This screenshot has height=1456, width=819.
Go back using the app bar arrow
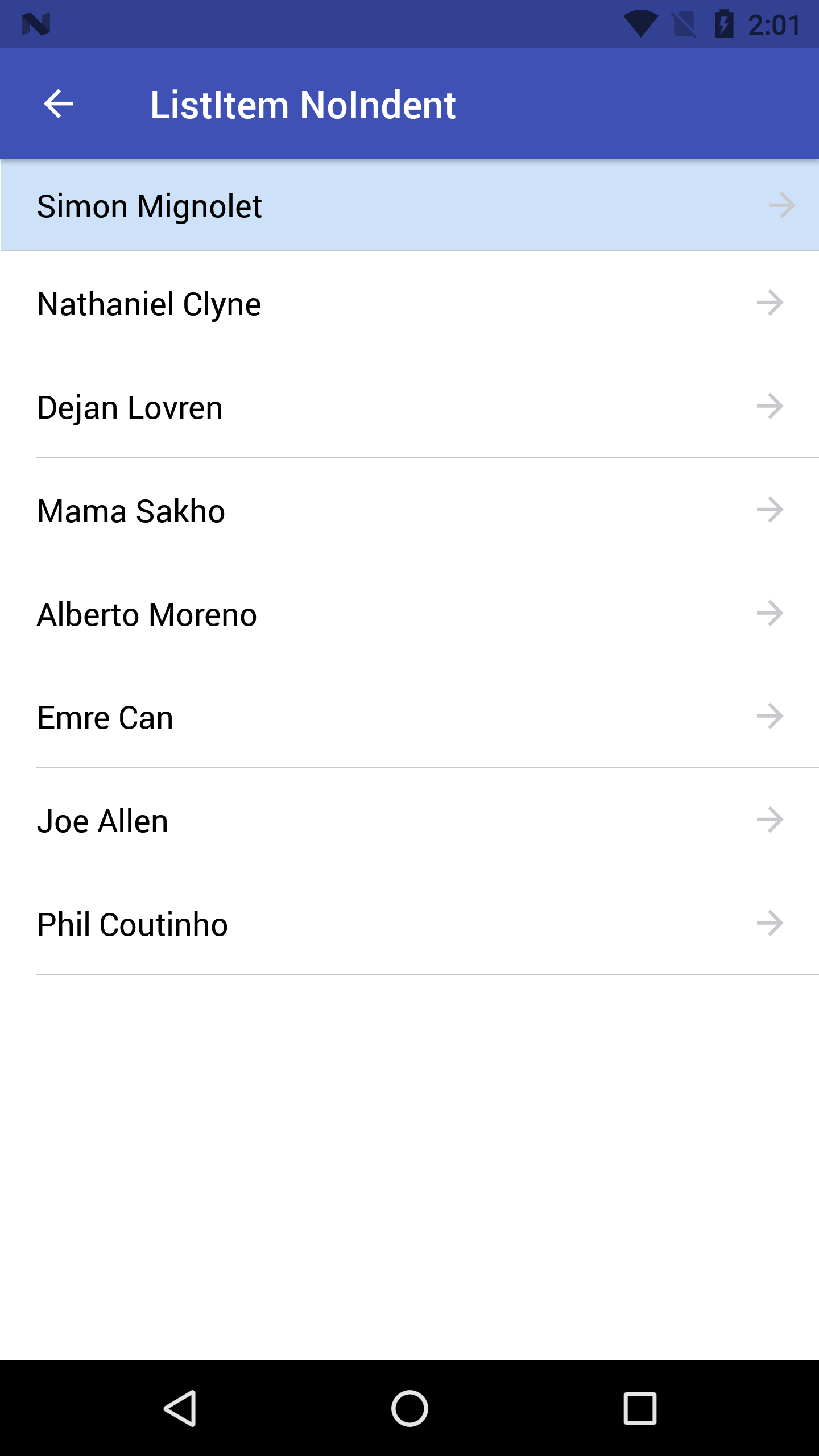click(x=59, y=104)
